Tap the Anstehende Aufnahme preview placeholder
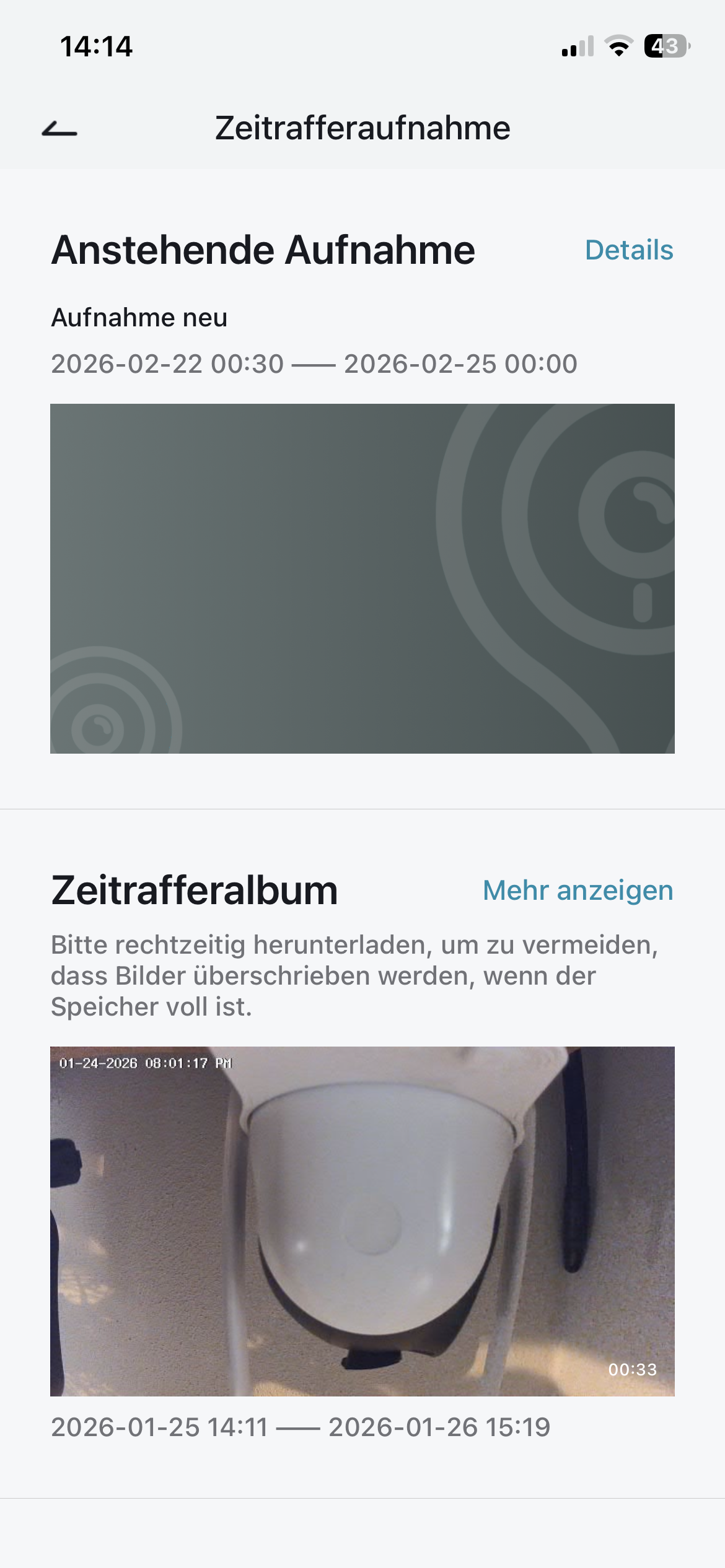 point(362,578)
